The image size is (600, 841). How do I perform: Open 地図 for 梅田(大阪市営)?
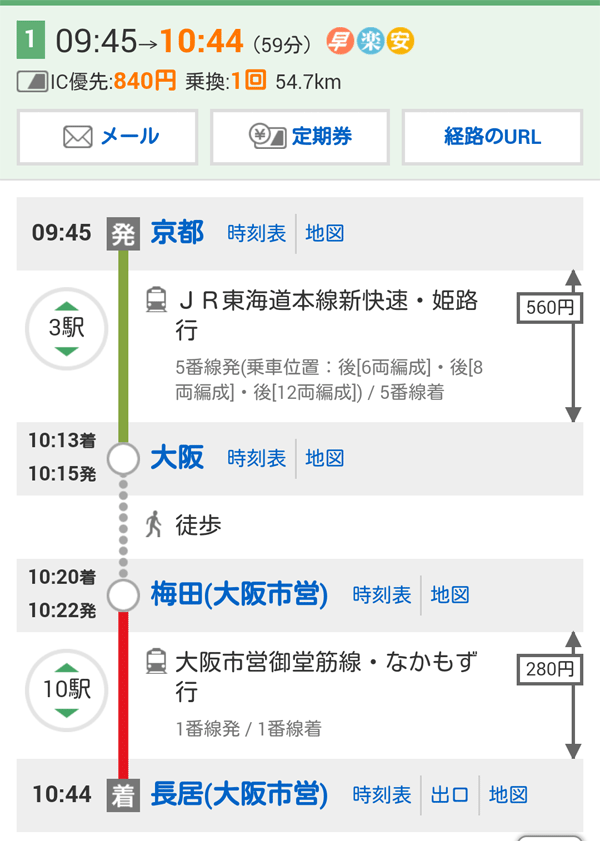(x=450, y=595)
